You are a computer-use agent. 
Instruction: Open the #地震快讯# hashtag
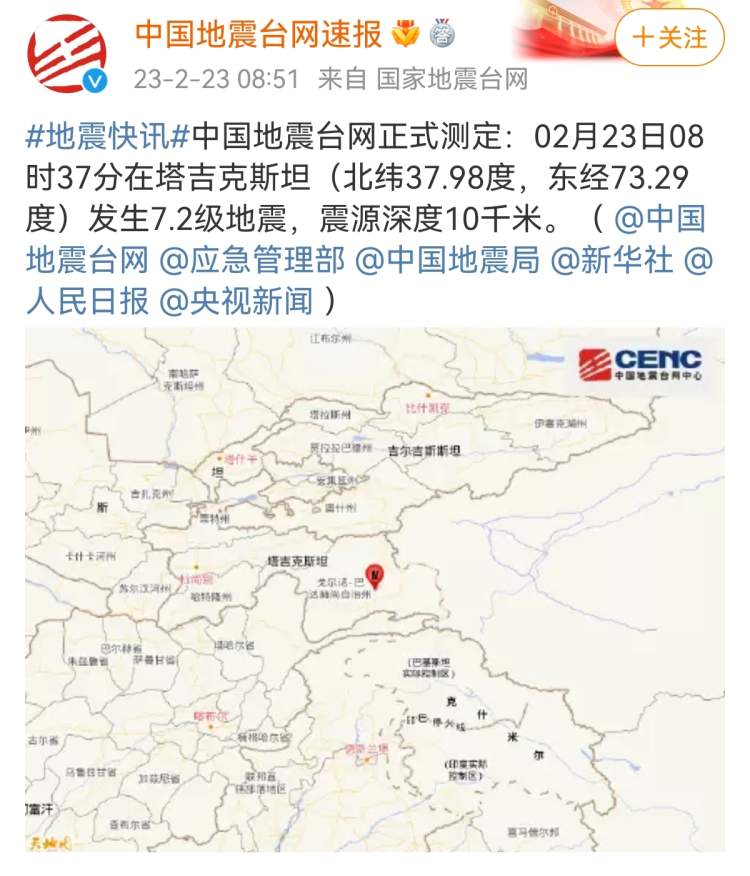(x=107, y=137)
